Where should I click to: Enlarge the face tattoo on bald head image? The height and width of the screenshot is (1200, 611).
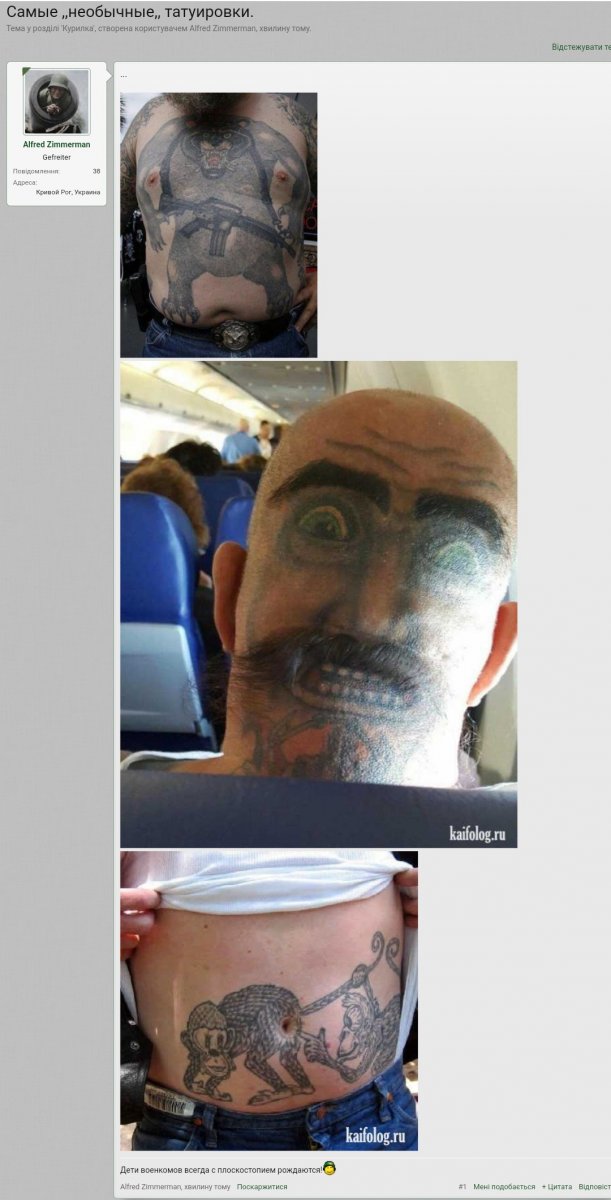(x=319, y=604)
